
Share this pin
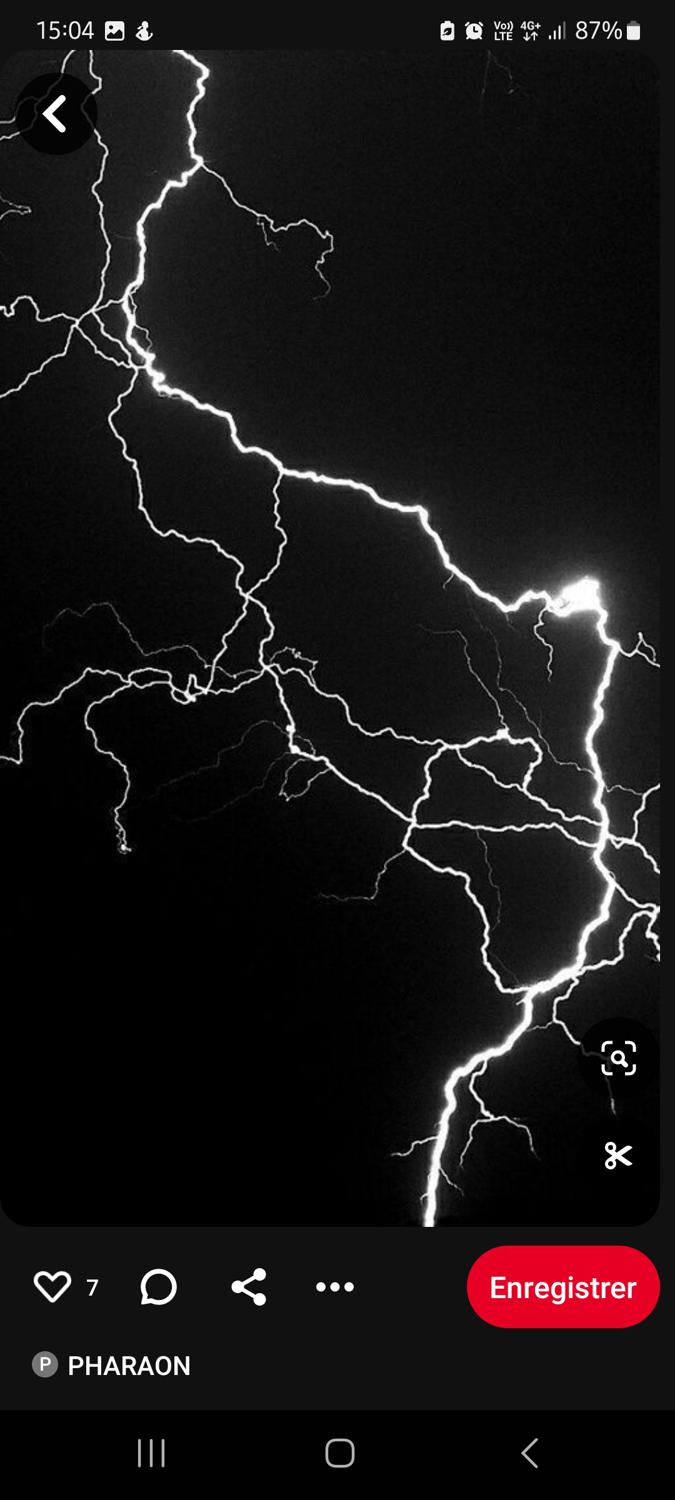point(248,1287)
